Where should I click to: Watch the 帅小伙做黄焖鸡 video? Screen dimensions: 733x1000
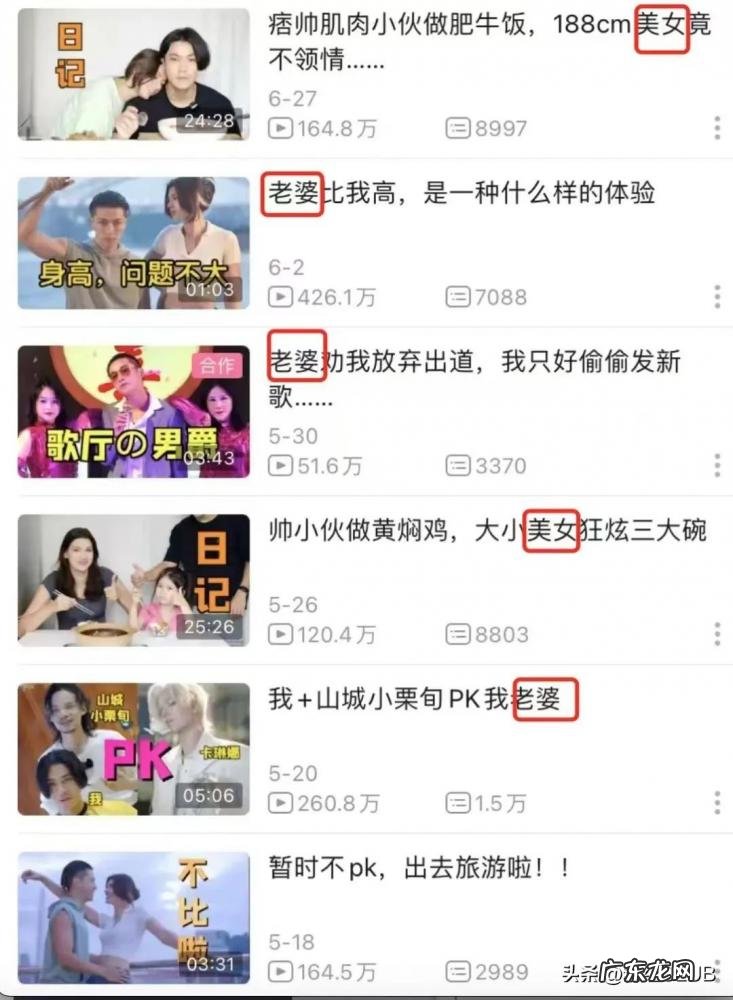(x=134, y=580)
